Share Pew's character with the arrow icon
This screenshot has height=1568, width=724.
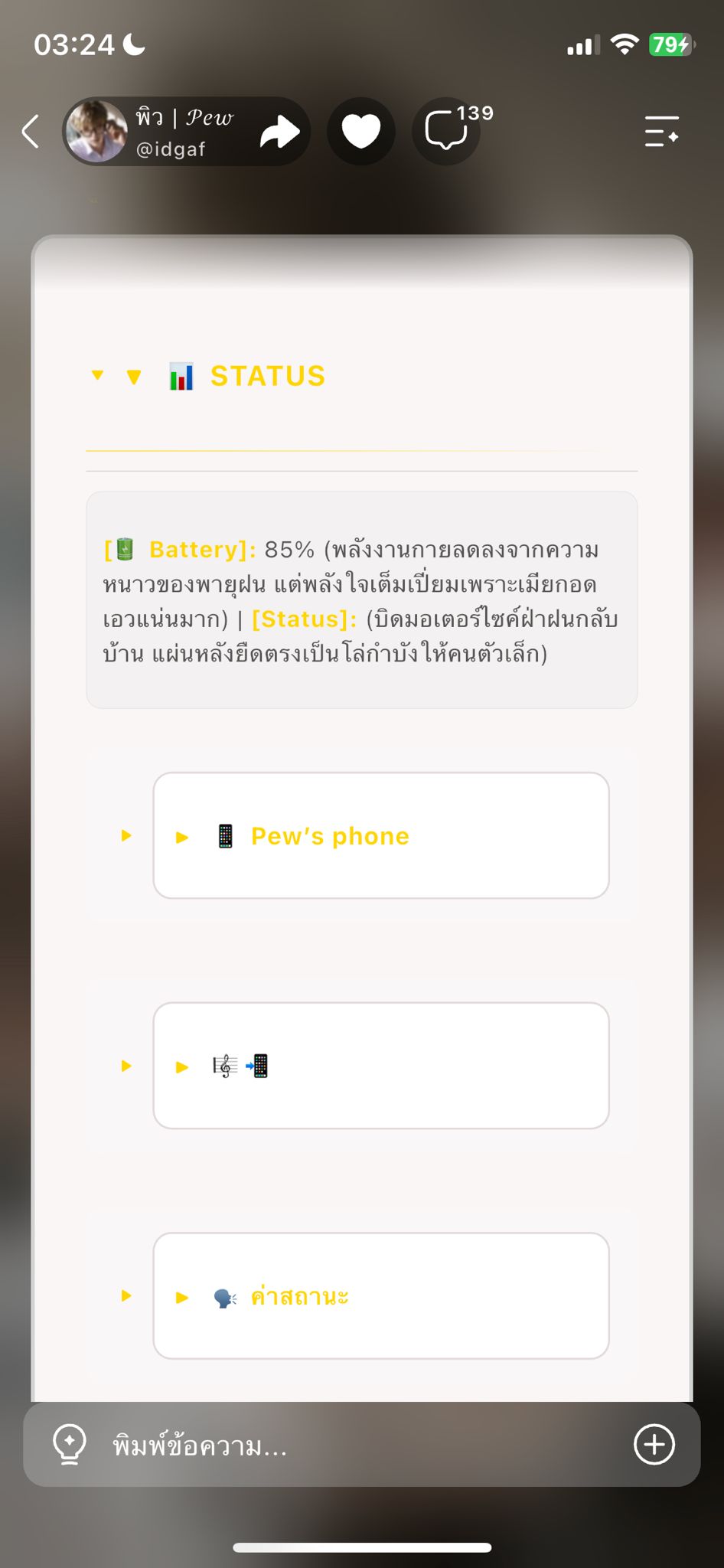(x=279, y=132)
